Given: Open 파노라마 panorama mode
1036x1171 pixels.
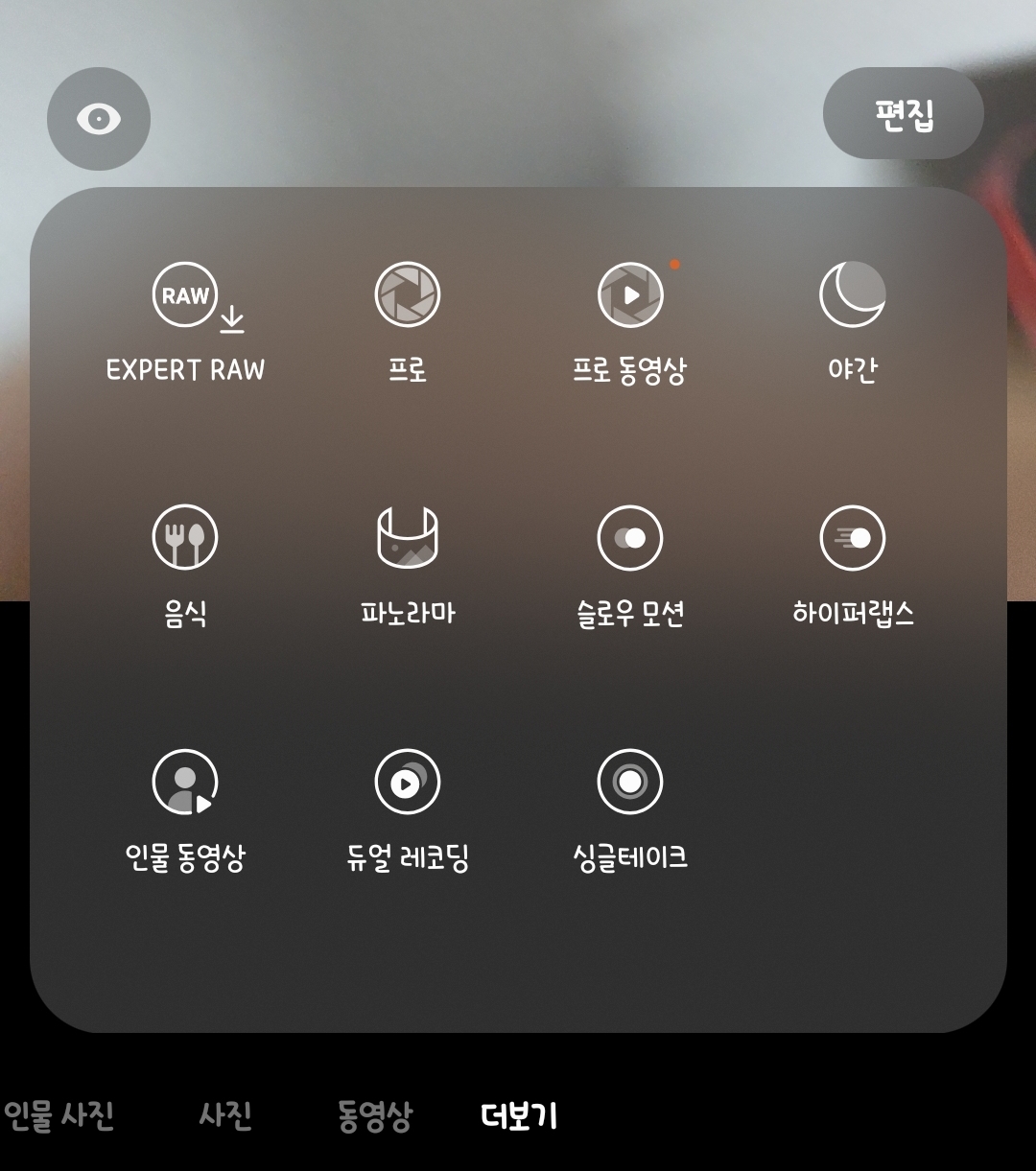Looking at the screenshot, I should point(407,567).
